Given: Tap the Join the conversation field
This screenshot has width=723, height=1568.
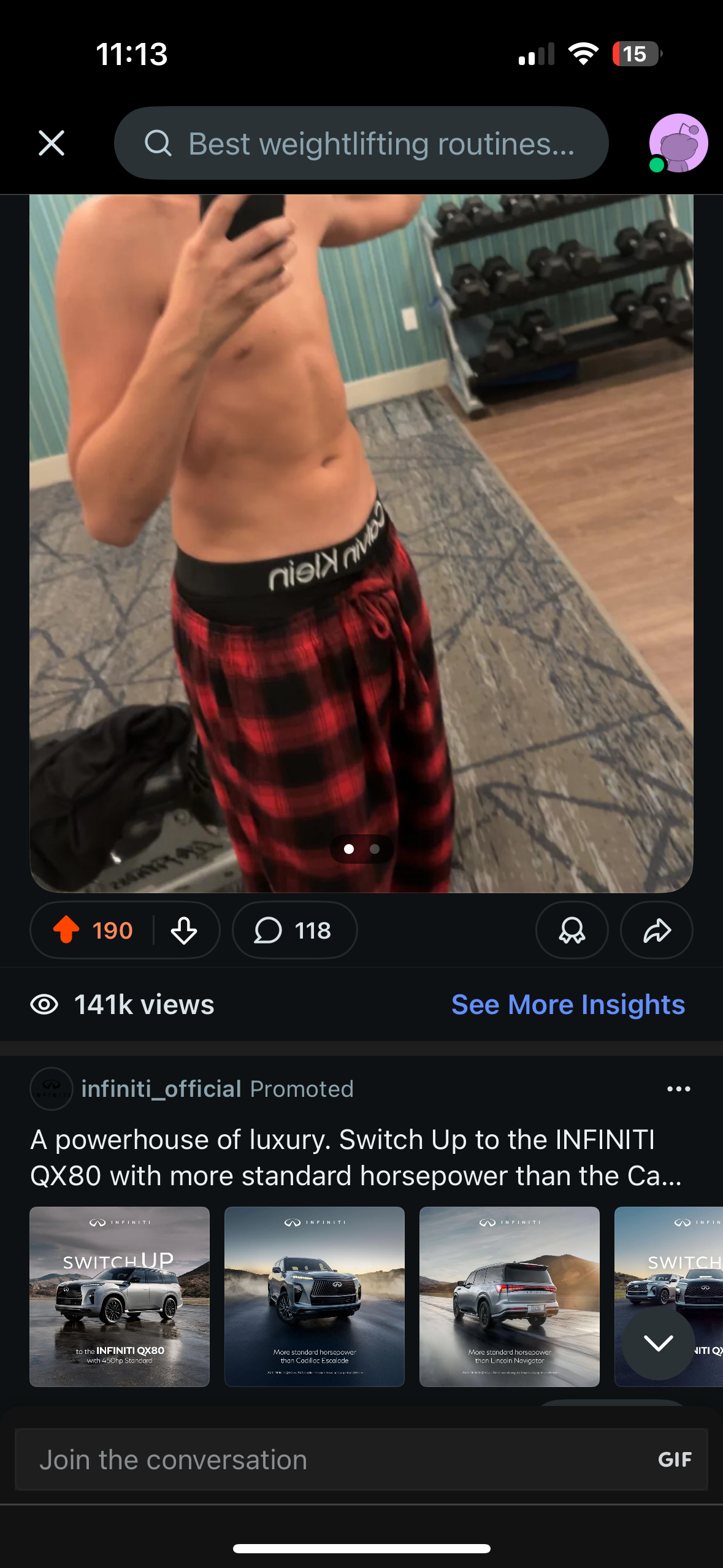Looking at the screenshot, I should [331, 1459].
